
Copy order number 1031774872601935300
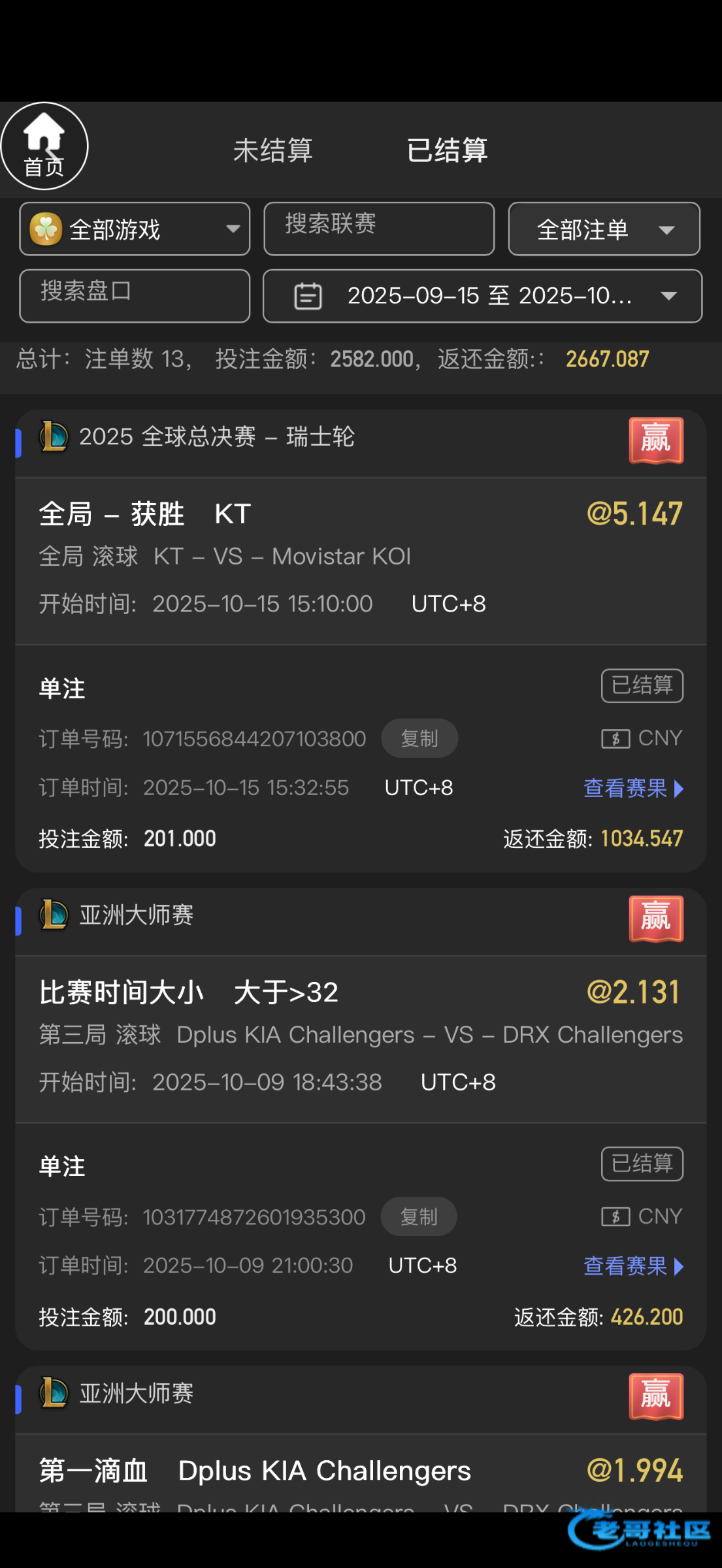(419, 1217)
